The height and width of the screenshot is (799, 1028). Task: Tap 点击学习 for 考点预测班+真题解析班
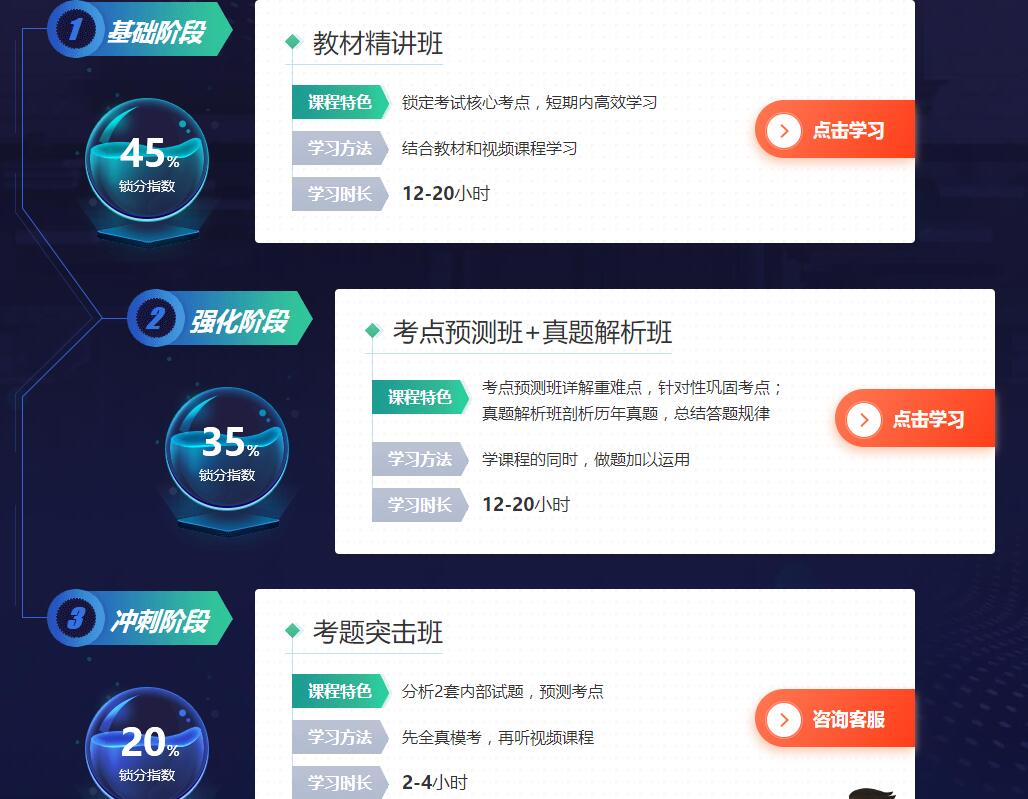pyautogui.click(x=915, y=419)
